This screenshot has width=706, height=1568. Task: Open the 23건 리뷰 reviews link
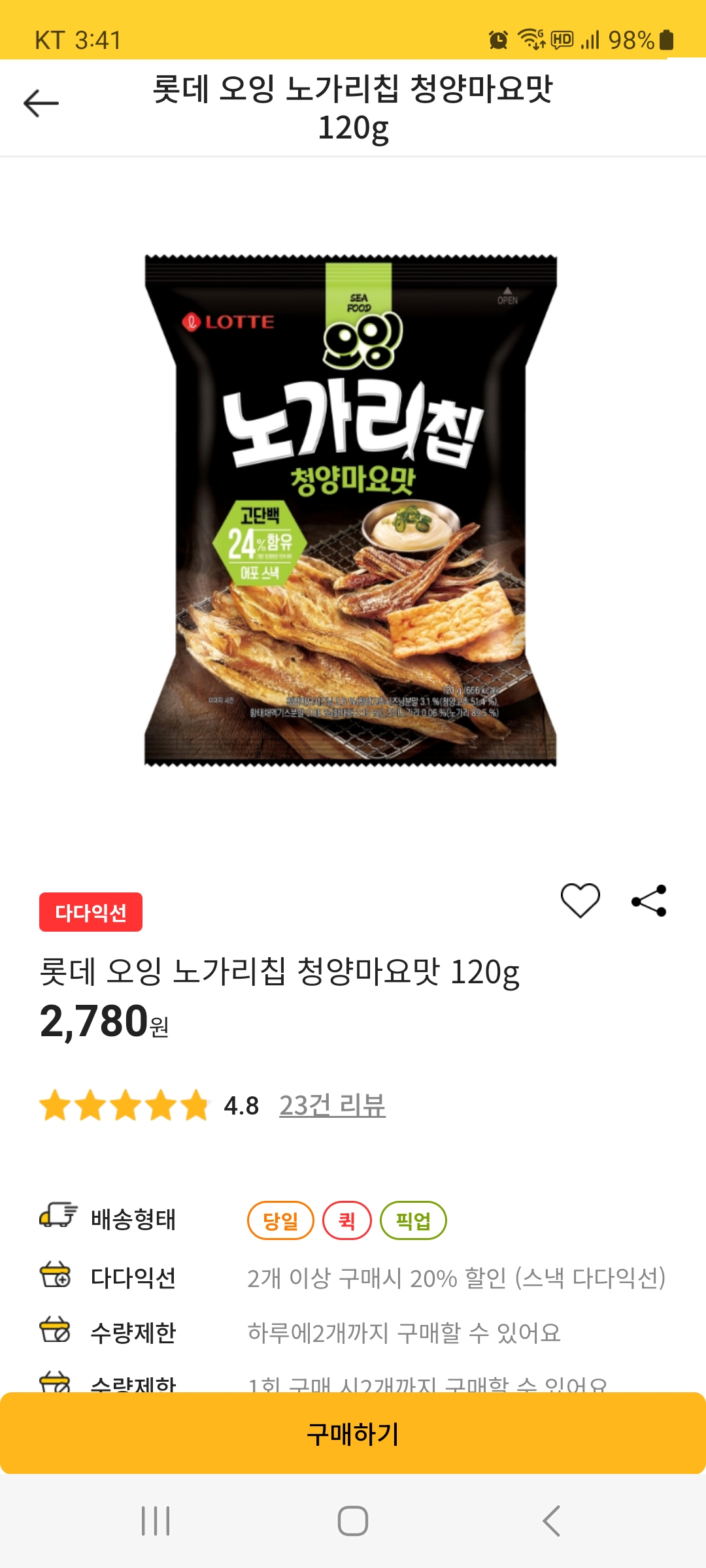pos(333,1103)
